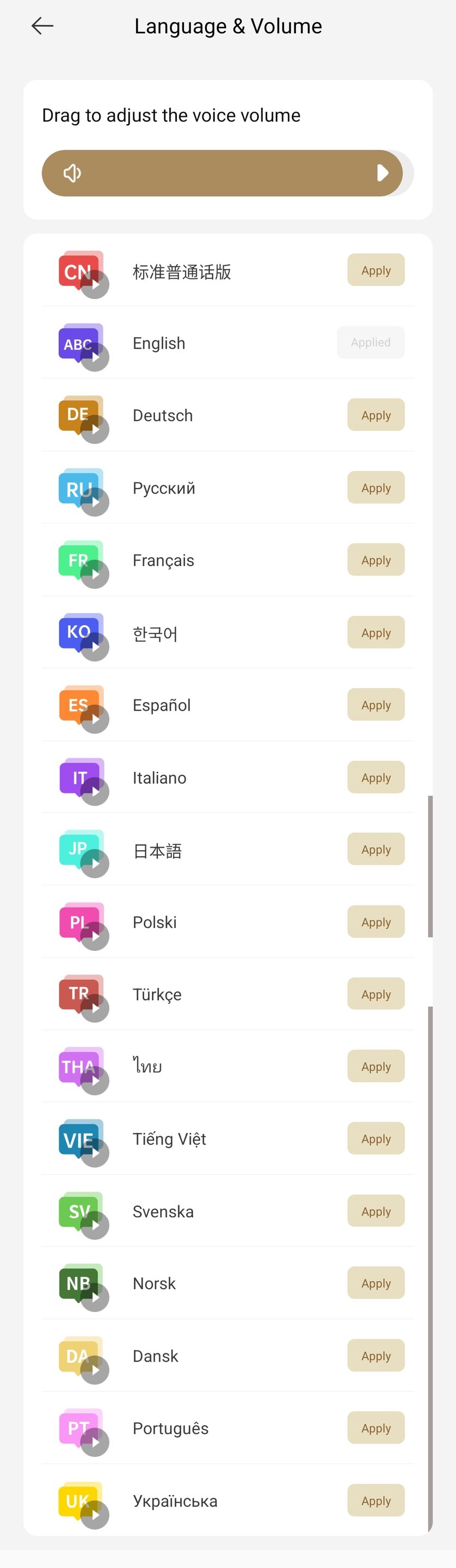Apply Português as the voice

tap(376, 1428)
